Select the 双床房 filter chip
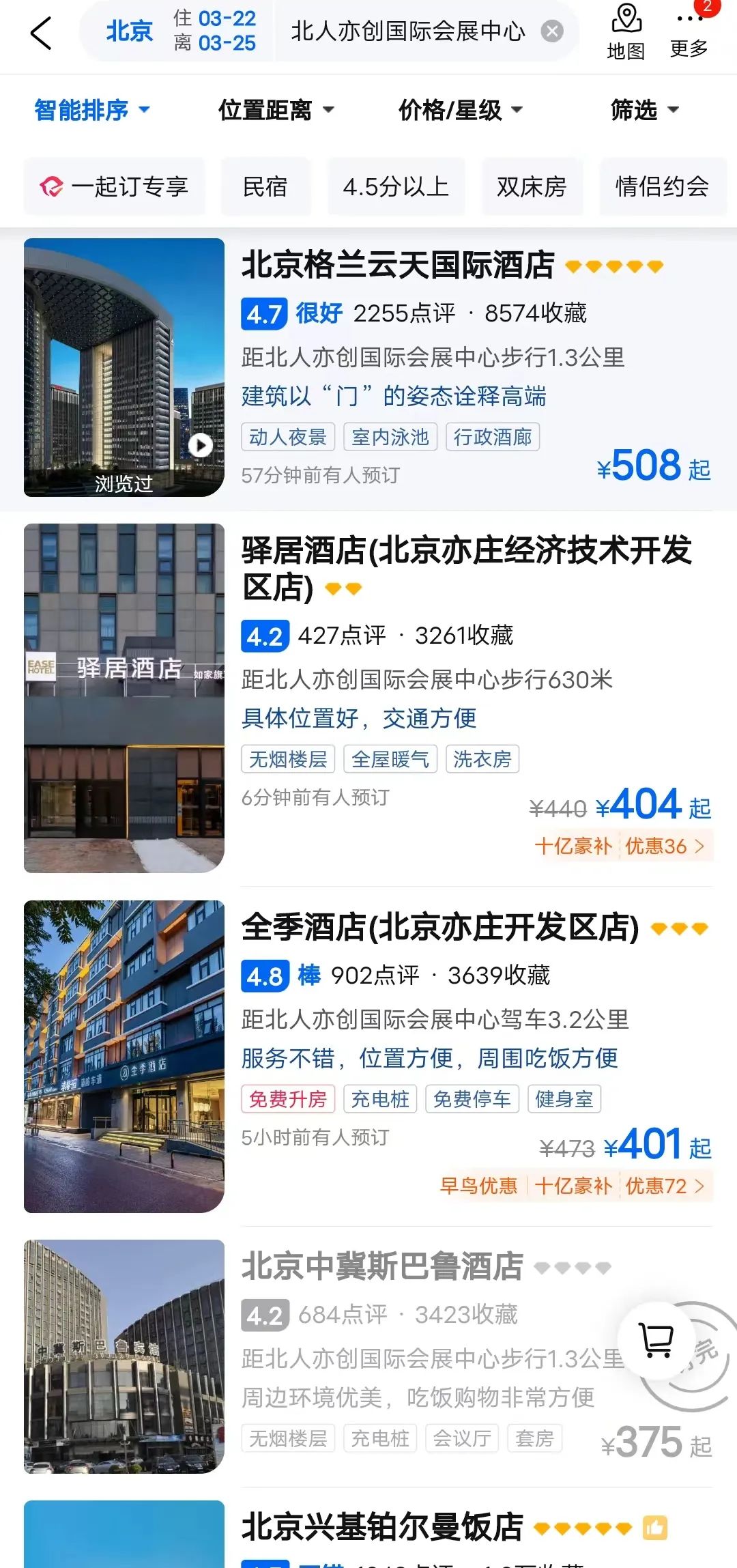The image size is (737, 1568). tap(532, 186)
